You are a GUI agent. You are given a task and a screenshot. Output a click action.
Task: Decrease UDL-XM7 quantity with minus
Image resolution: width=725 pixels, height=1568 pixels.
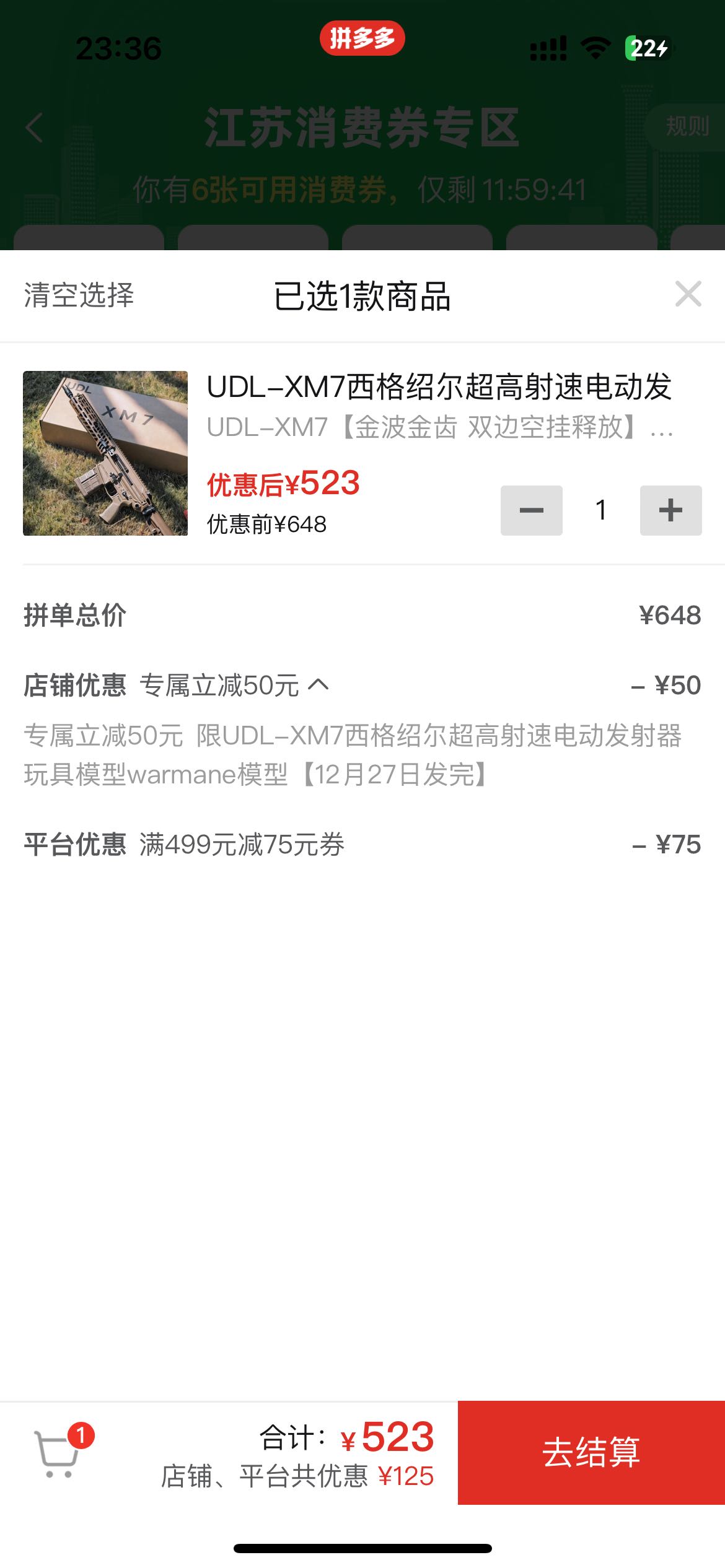[x=531, y=510]
